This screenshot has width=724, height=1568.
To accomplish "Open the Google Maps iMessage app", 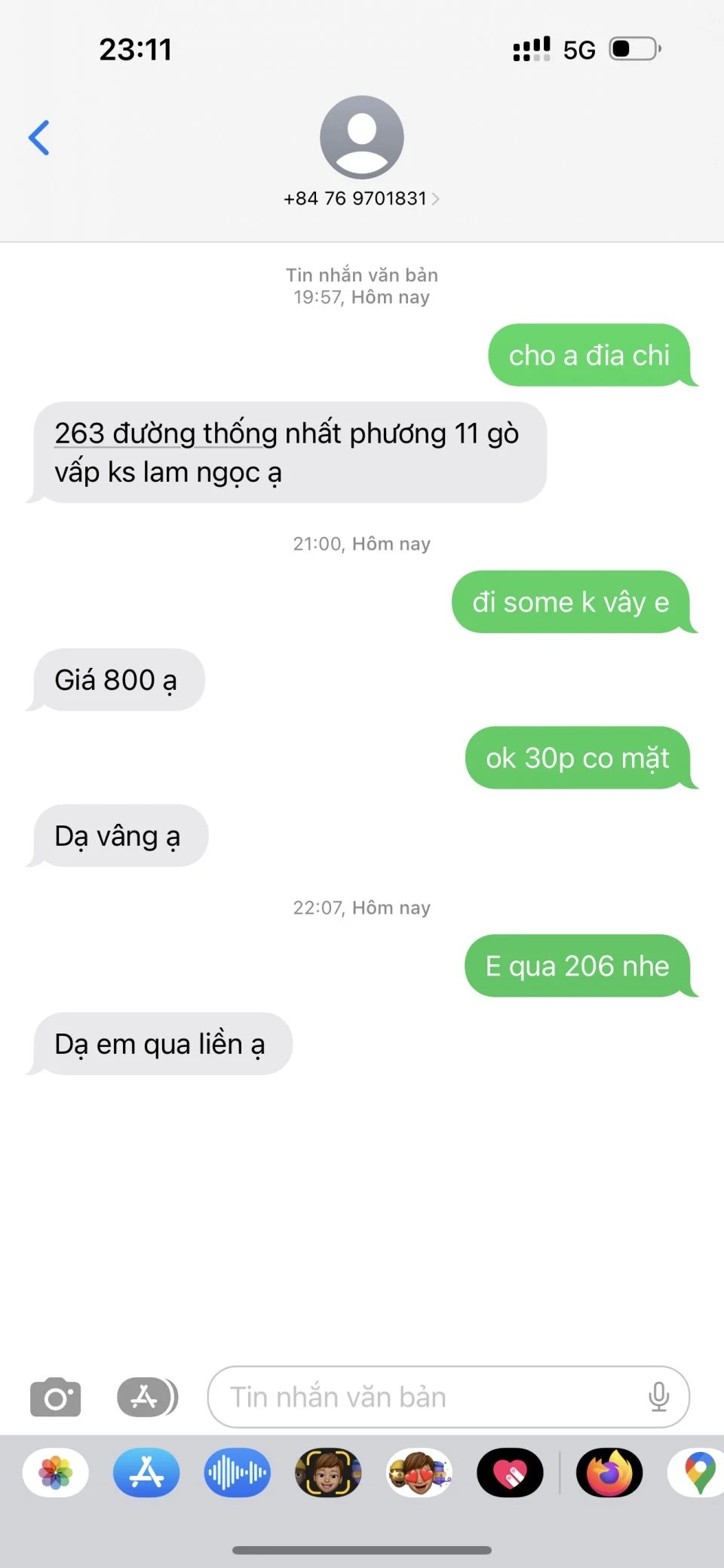I will pyautogui.click(x=698, y=1472).
